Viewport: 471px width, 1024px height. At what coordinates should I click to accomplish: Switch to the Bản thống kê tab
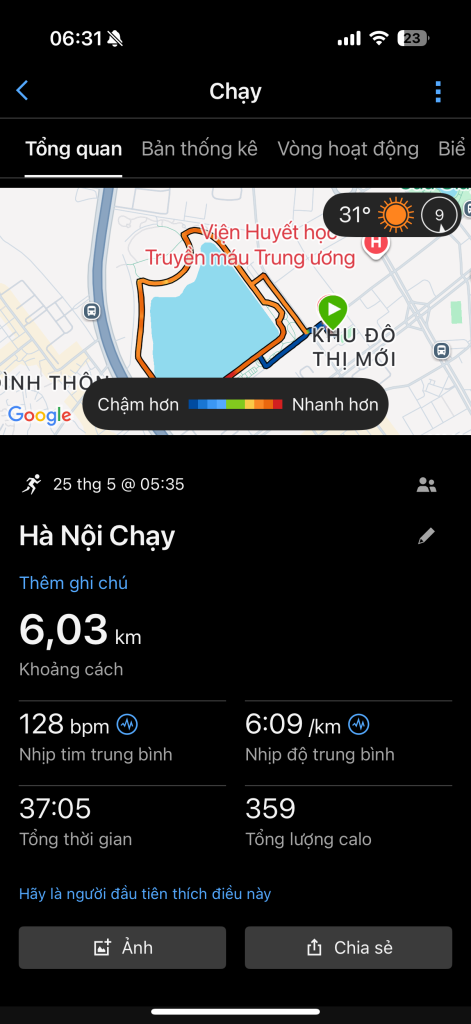click(x=199, y=149)
